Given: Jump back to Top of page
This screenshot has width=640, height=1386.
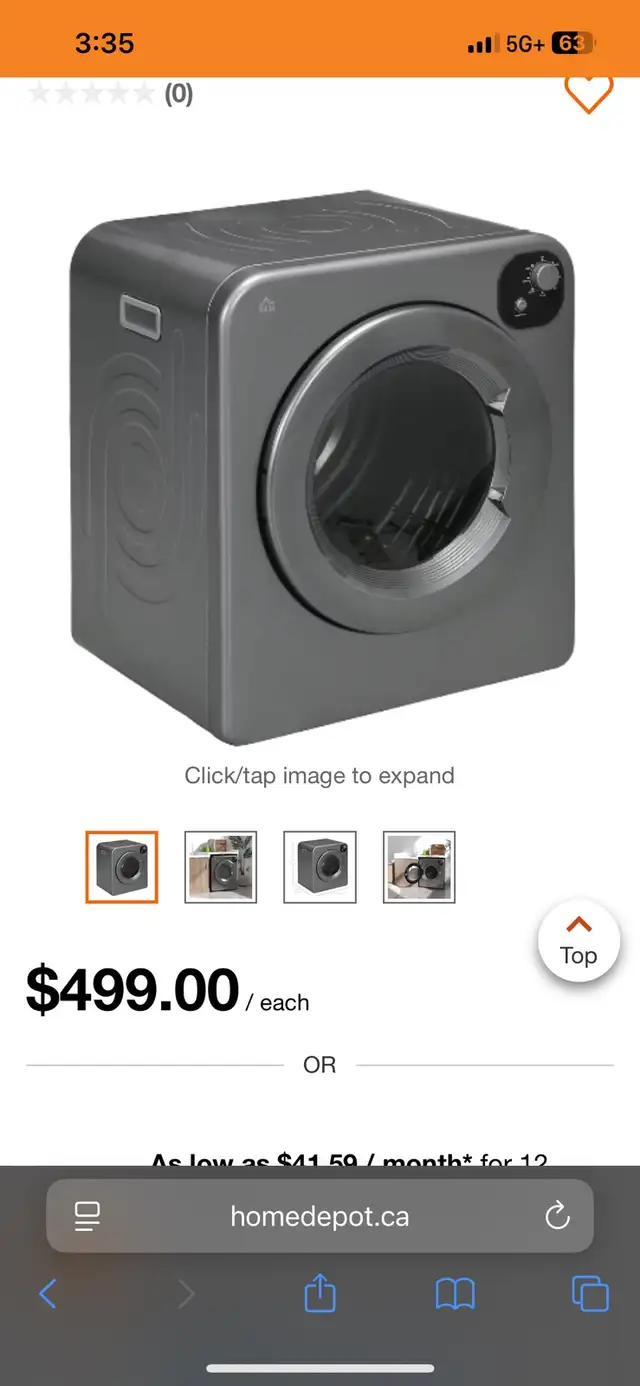Looking at the screenshot, I should pos(579,941).
